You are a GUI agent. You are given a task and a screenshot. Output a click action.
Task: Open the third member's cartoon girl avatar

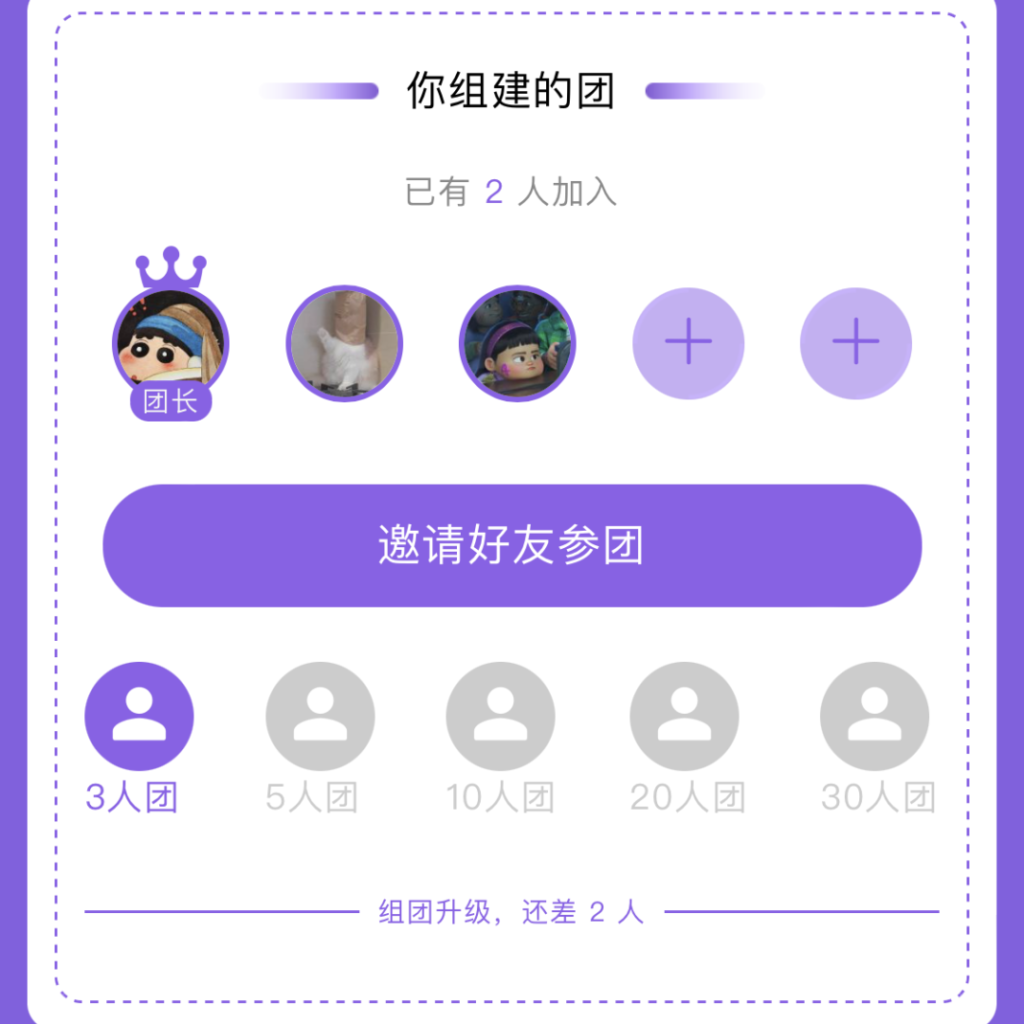[517, 343]
